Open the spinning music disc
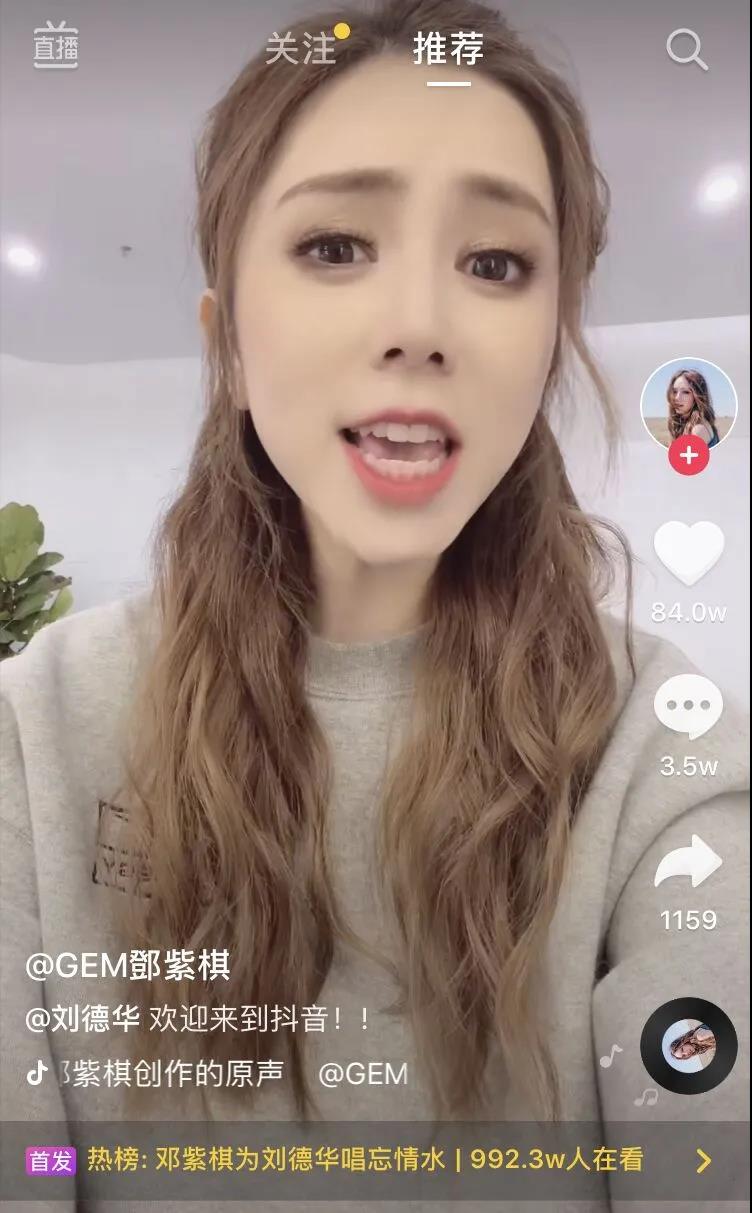Image resolution: width=752 pixels, height=1213 pixels. [688, 1045]
